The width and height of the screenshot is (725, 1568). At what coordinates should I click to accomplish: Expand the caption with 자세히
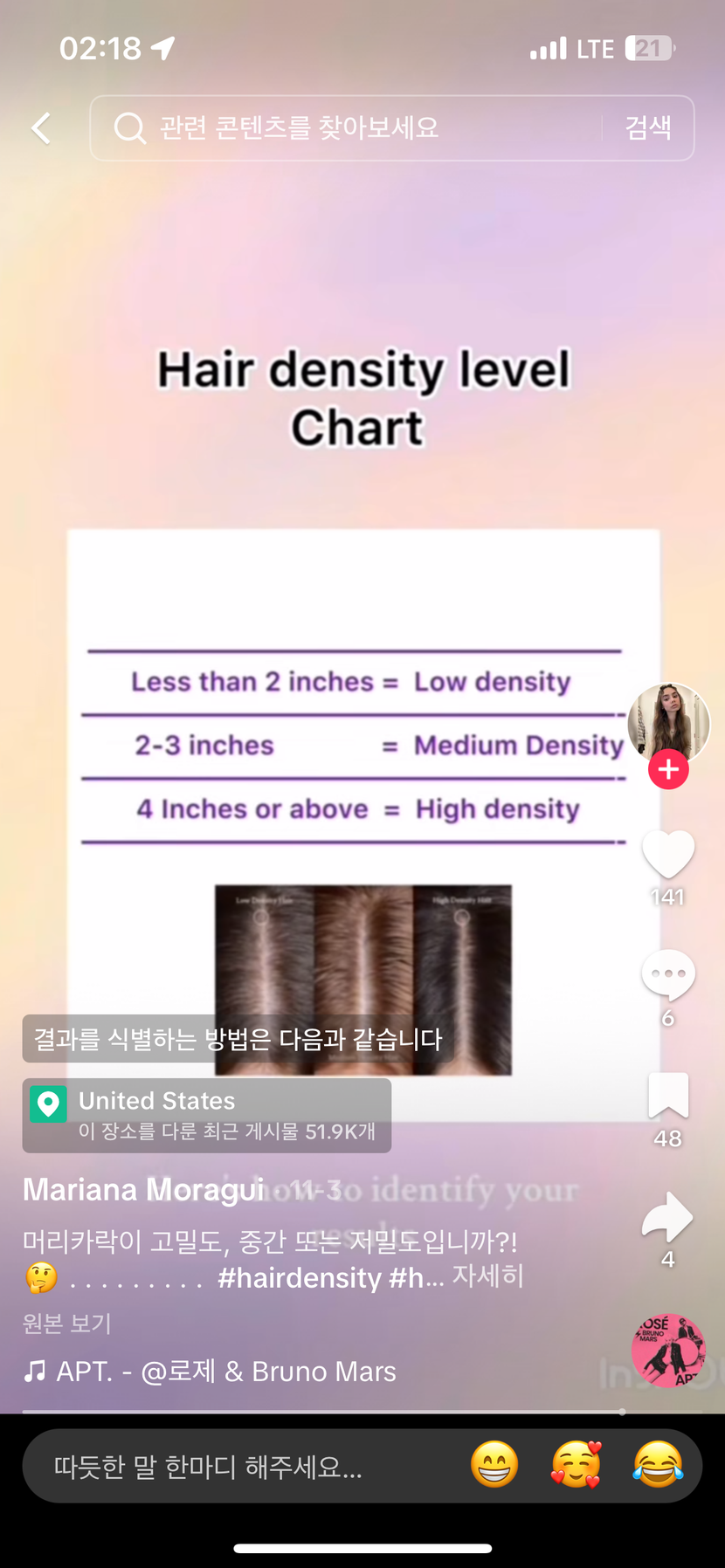(x=487, y=1276)
